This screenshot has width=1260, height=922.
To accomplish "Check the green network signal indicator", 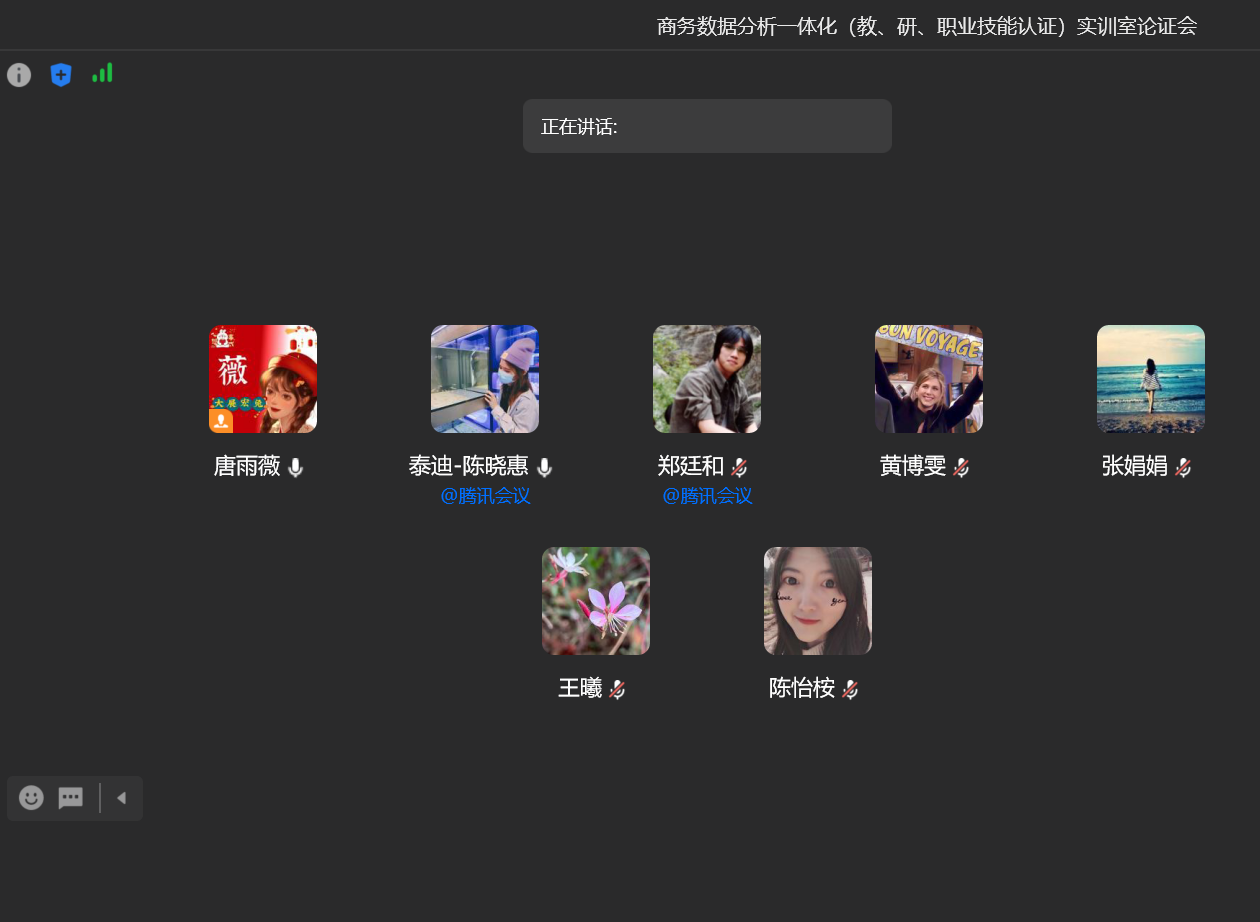I will (x=102, y=73).
